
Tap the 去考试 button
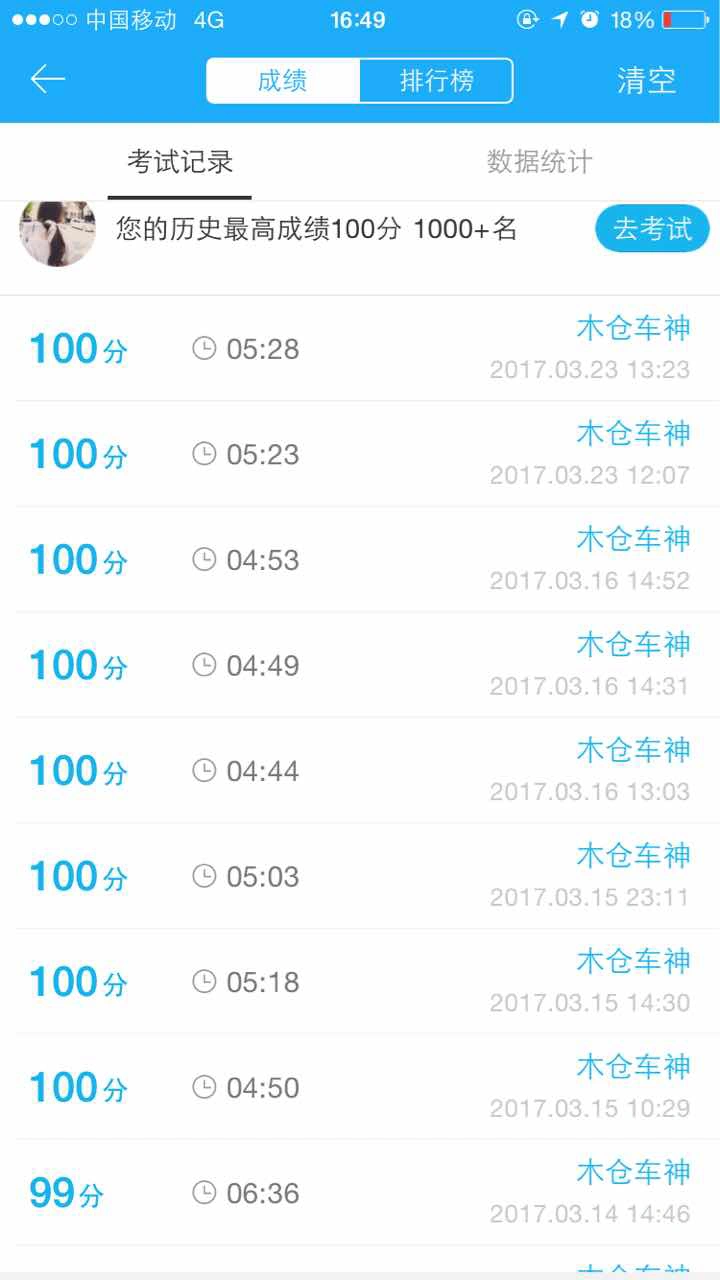652,229
